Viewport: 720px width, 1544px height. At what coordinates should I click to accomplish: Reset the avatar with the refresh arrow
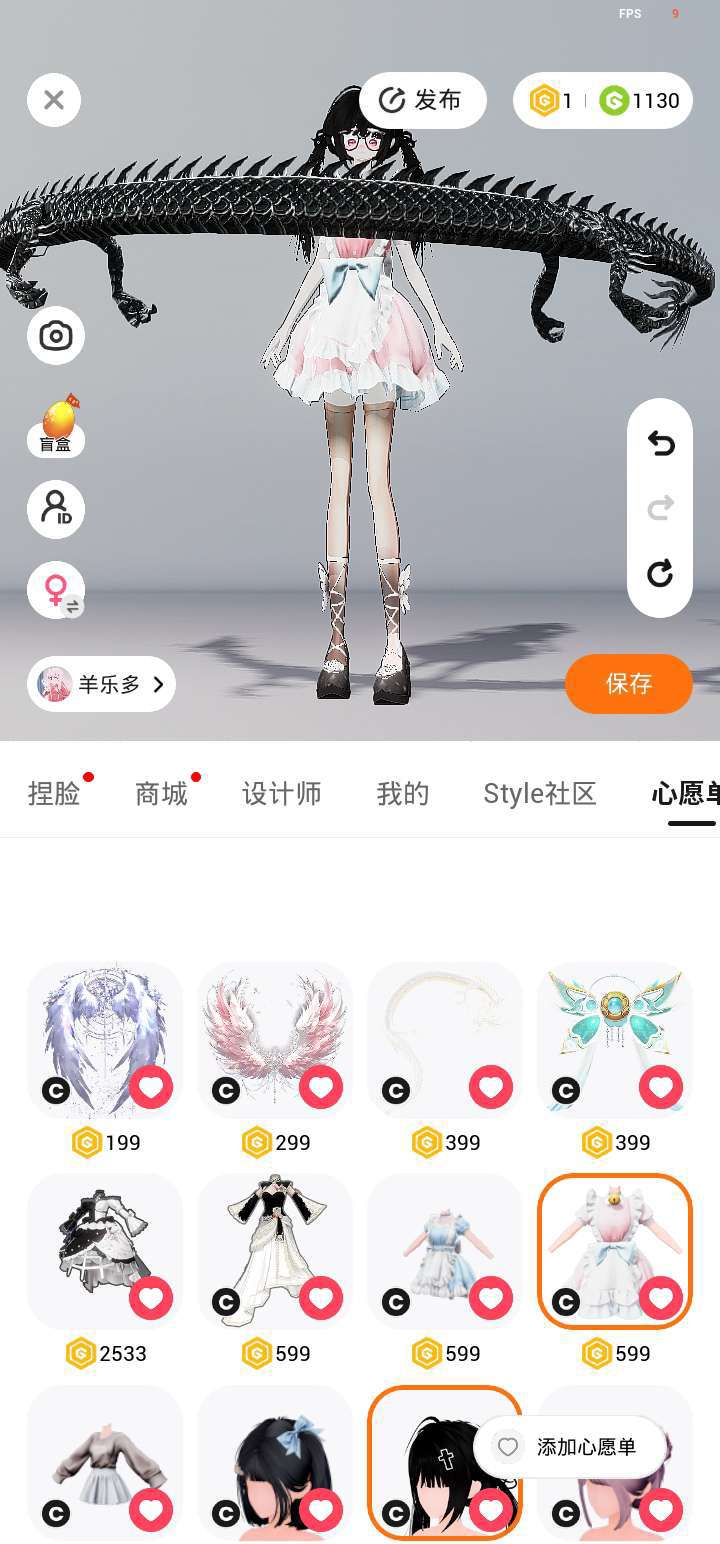660,573
